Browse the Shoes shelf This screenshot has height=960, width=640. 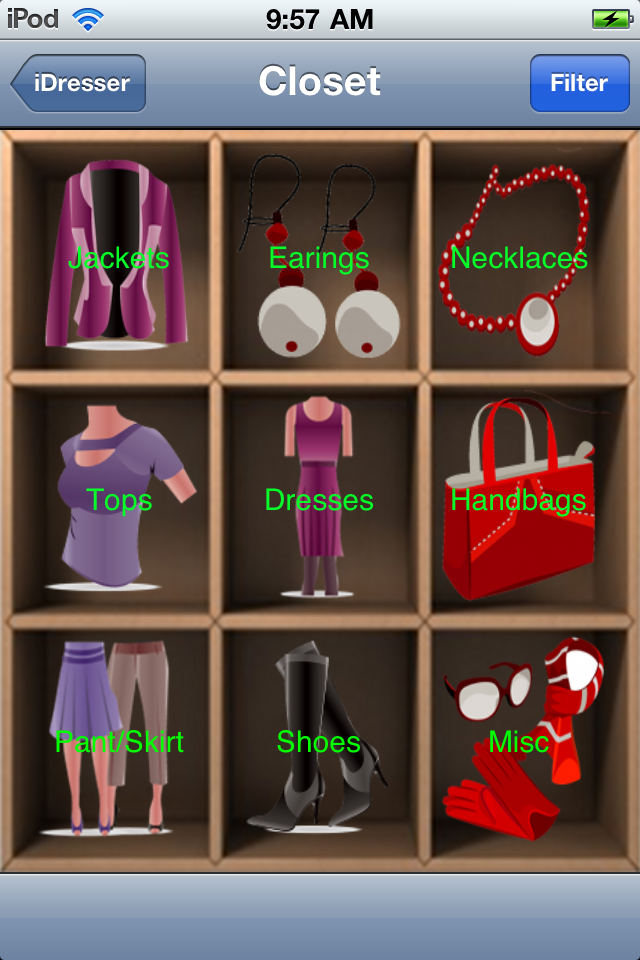(319, 742)
